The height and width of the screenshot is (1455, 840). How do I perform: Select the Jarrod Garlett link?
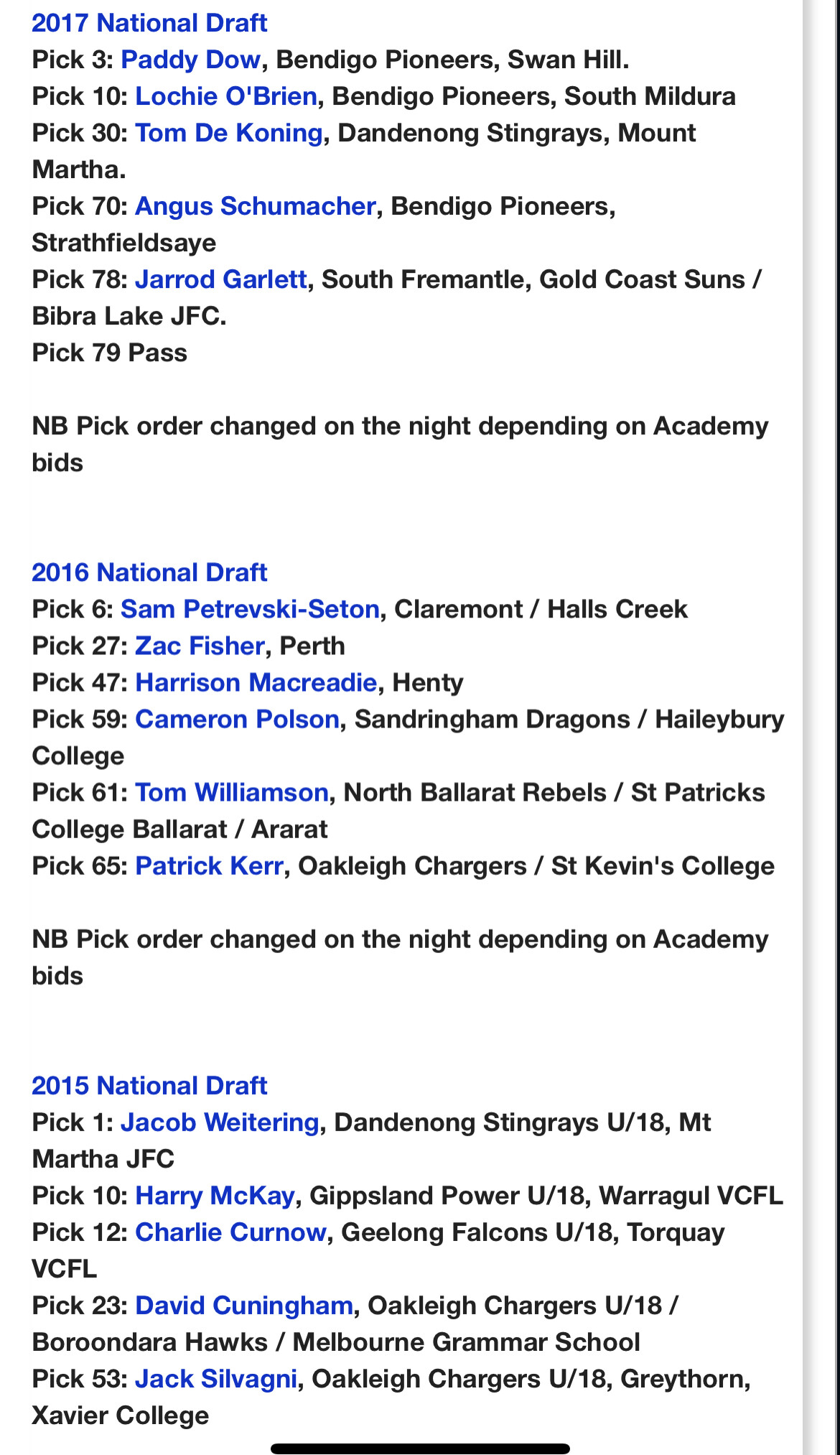coord(221,279)
